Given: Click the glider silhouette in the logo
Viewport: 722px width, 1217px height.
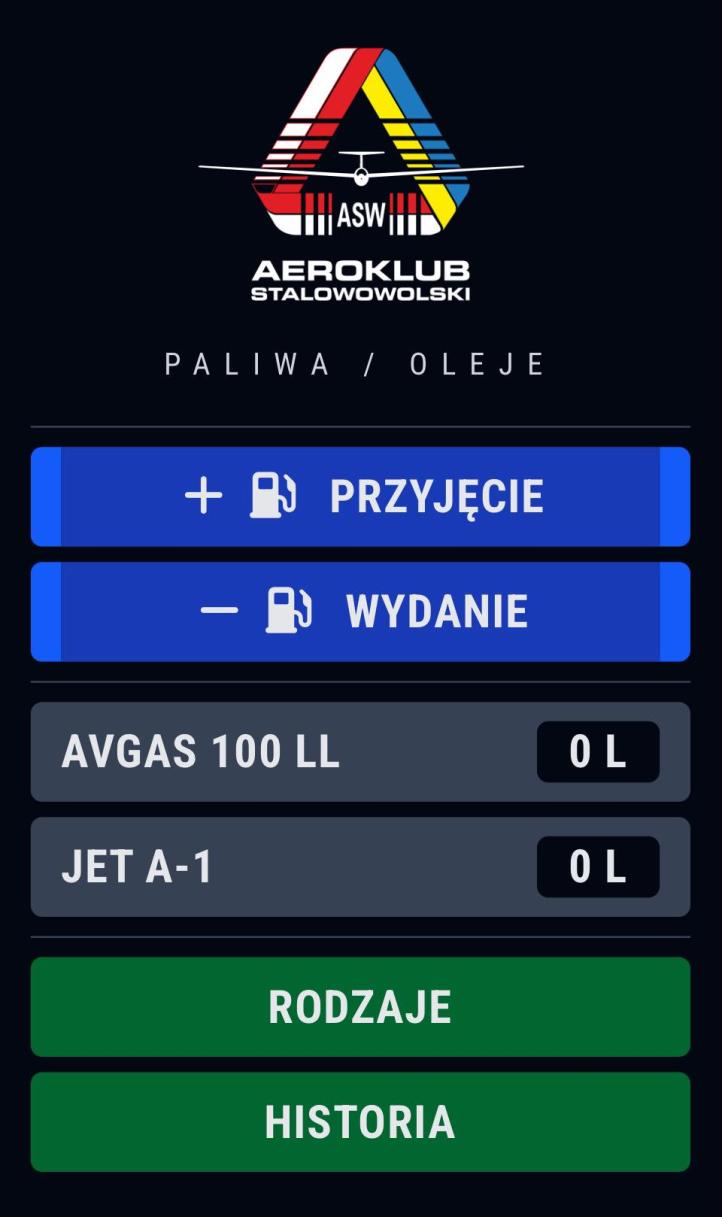Looking at the screenshot, I should click(360, 168).
